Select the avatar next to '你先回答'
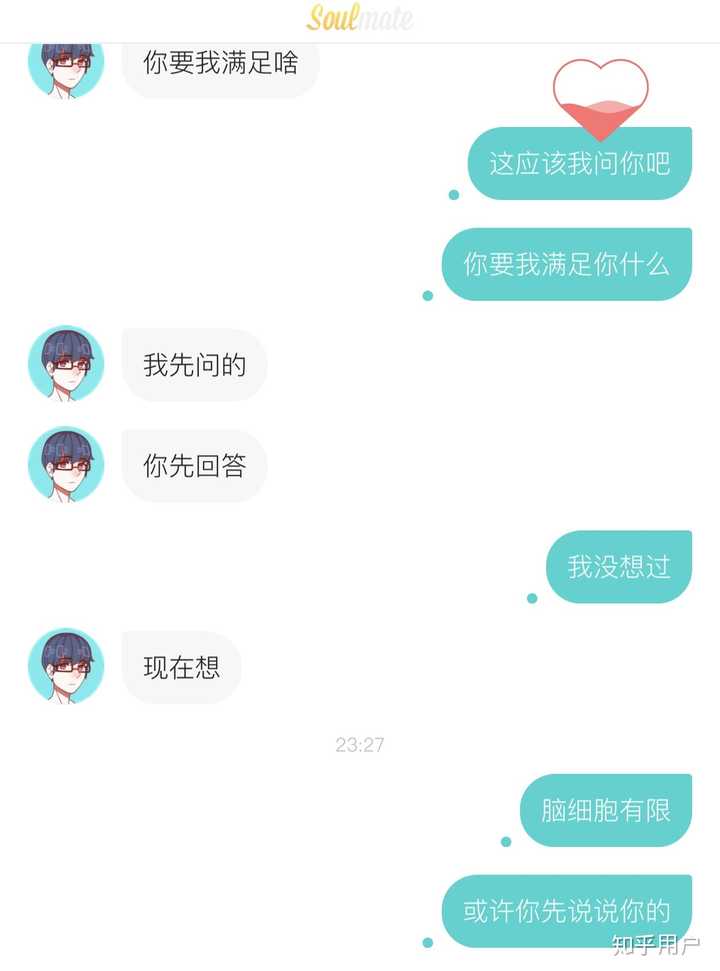720x971 pixels. (x=66, y=466)
